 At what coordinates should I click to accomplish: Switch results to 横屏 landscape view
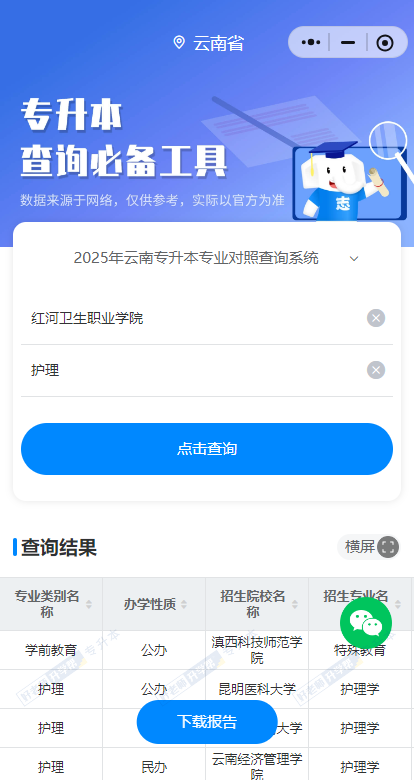(x=369, y=547)
